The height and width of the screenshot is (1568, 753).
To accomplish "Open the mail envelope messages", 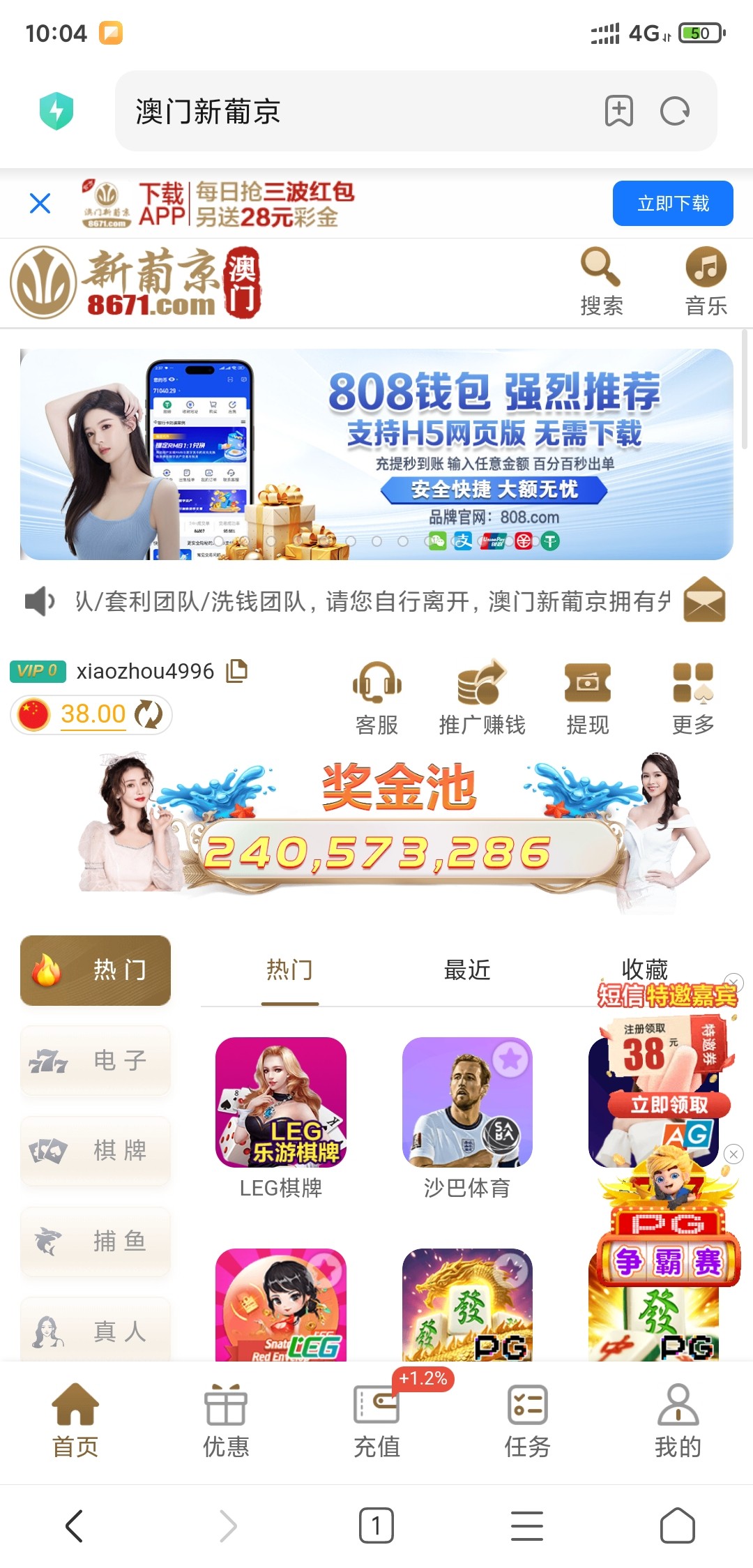I will coord(704,600).
